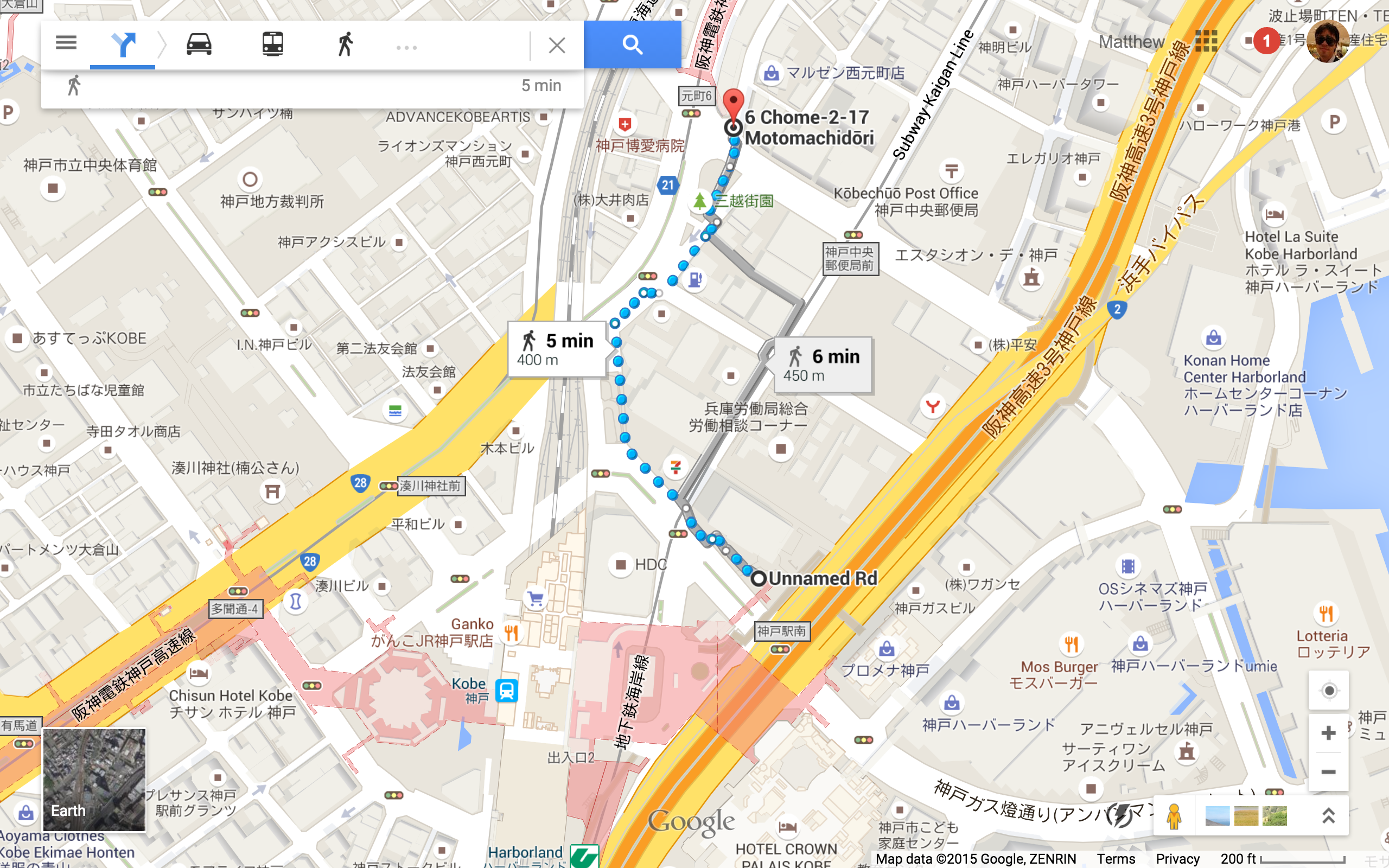Activate Street View pegman
Image resolution: width=1389 pixels, height=868 pixels.
pyautogui.click(x=1174, y=816)
